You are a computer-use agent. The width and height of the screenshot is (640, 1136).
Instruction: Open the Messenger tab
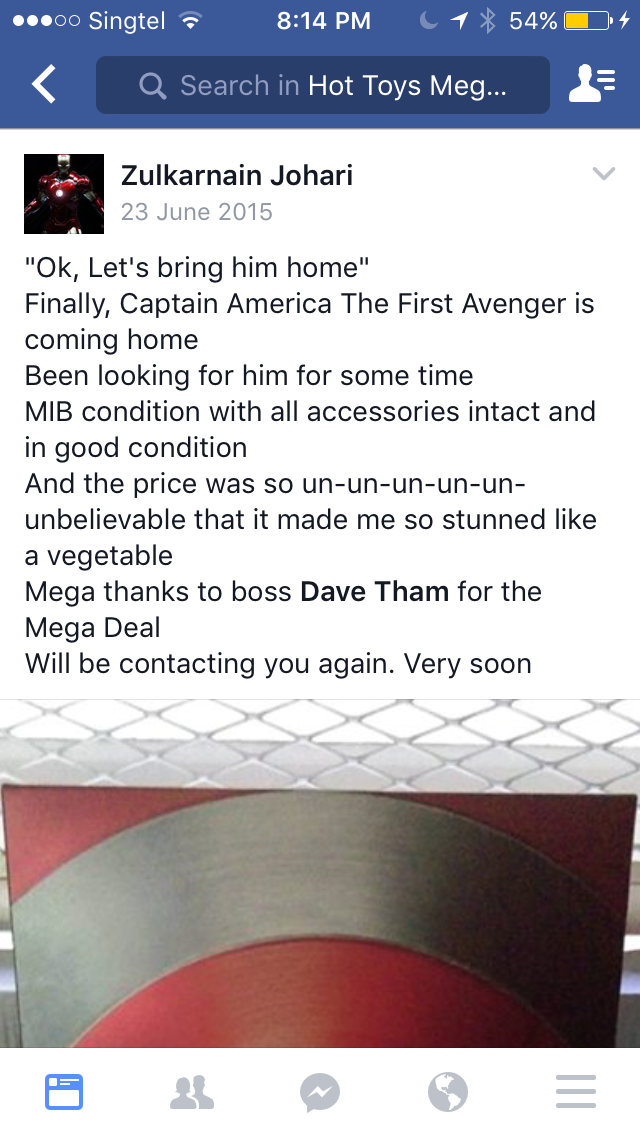tap(320, 1092)
